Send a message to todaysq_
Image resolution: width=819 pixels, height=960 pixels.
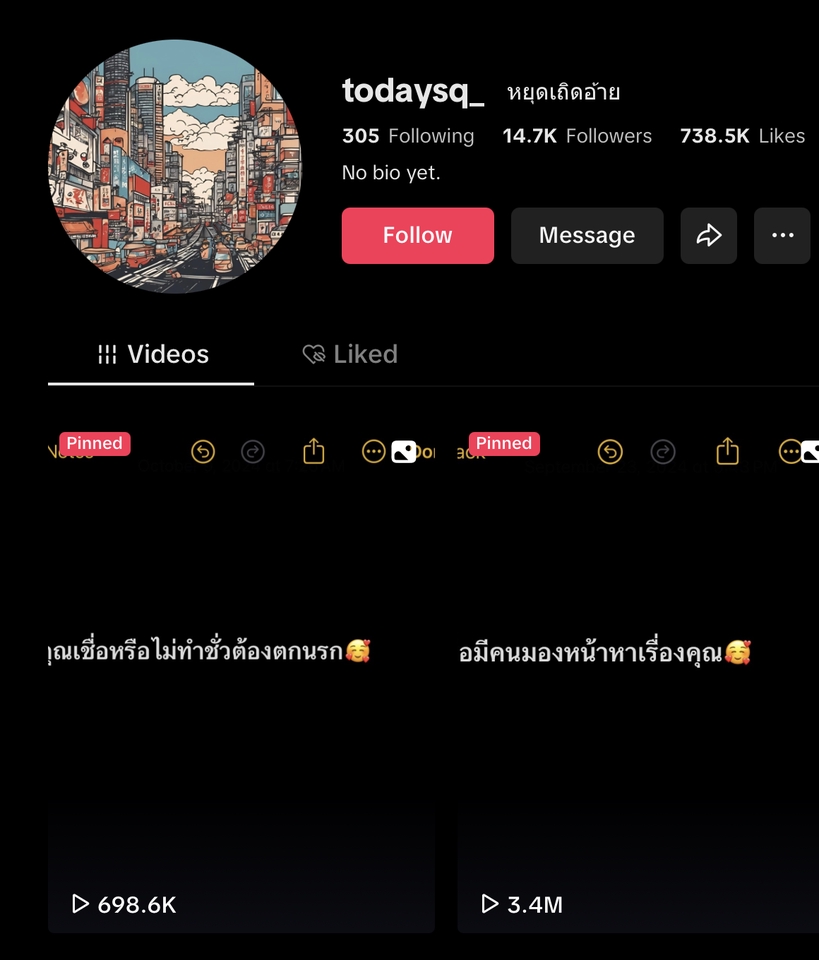587,236
